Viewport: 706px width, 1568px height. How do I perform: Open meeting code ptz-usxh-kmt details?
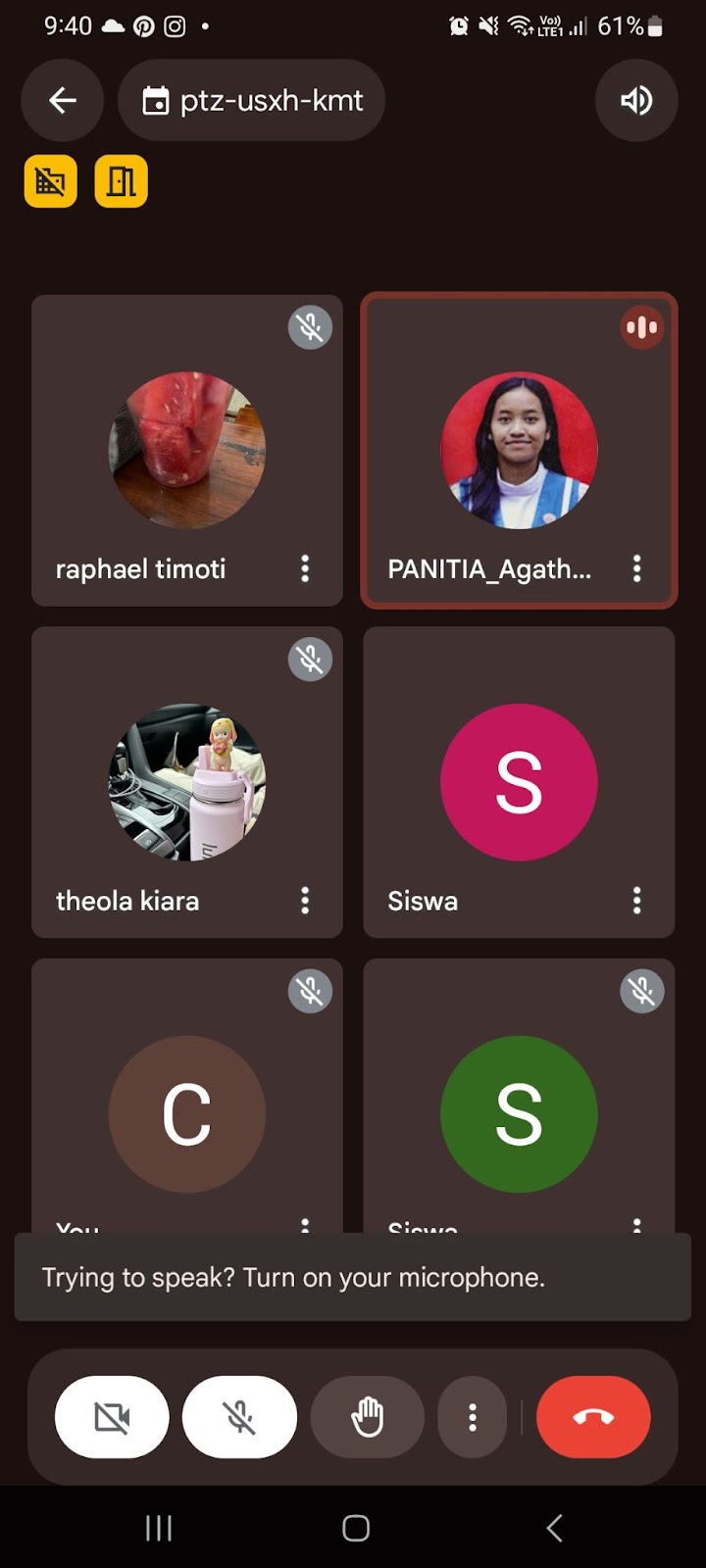252,100
